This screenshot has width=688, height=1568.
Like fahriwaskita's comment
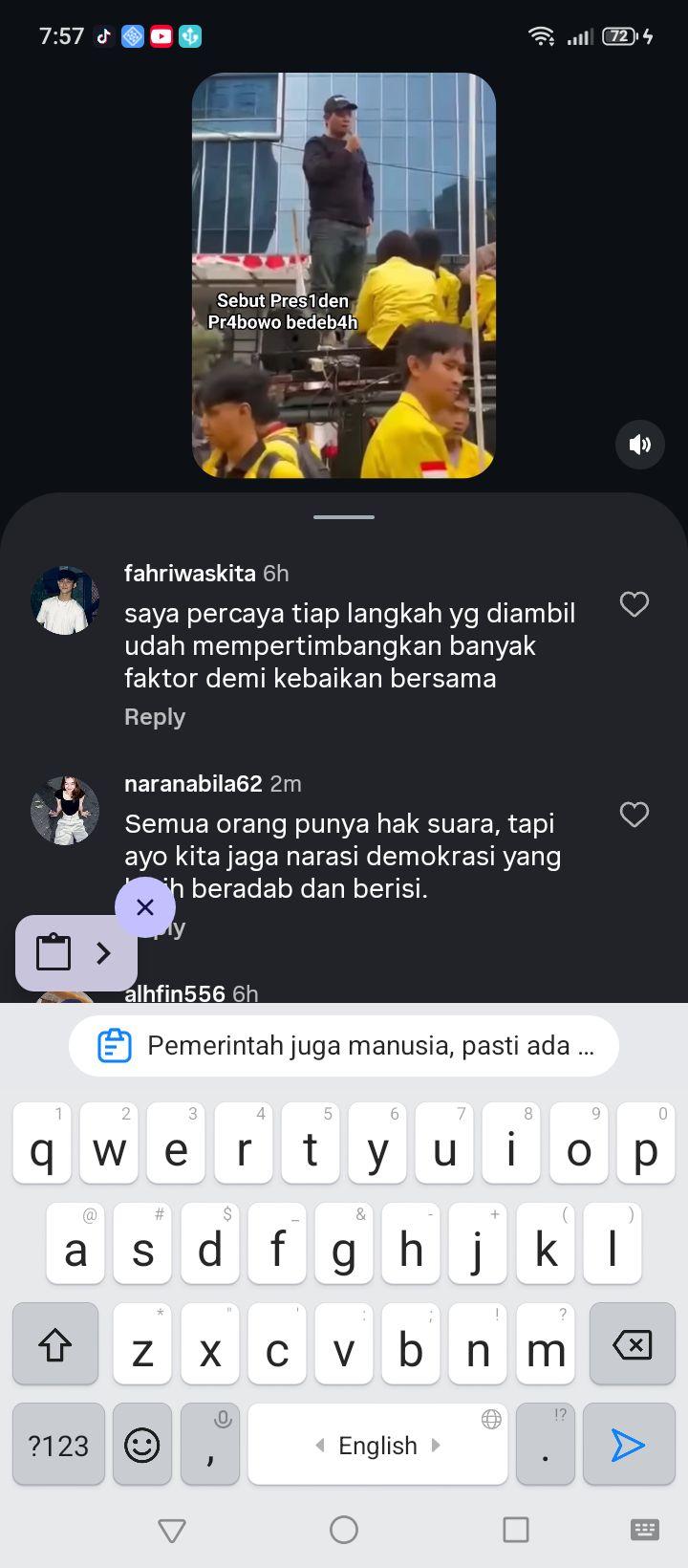point(634,604)
